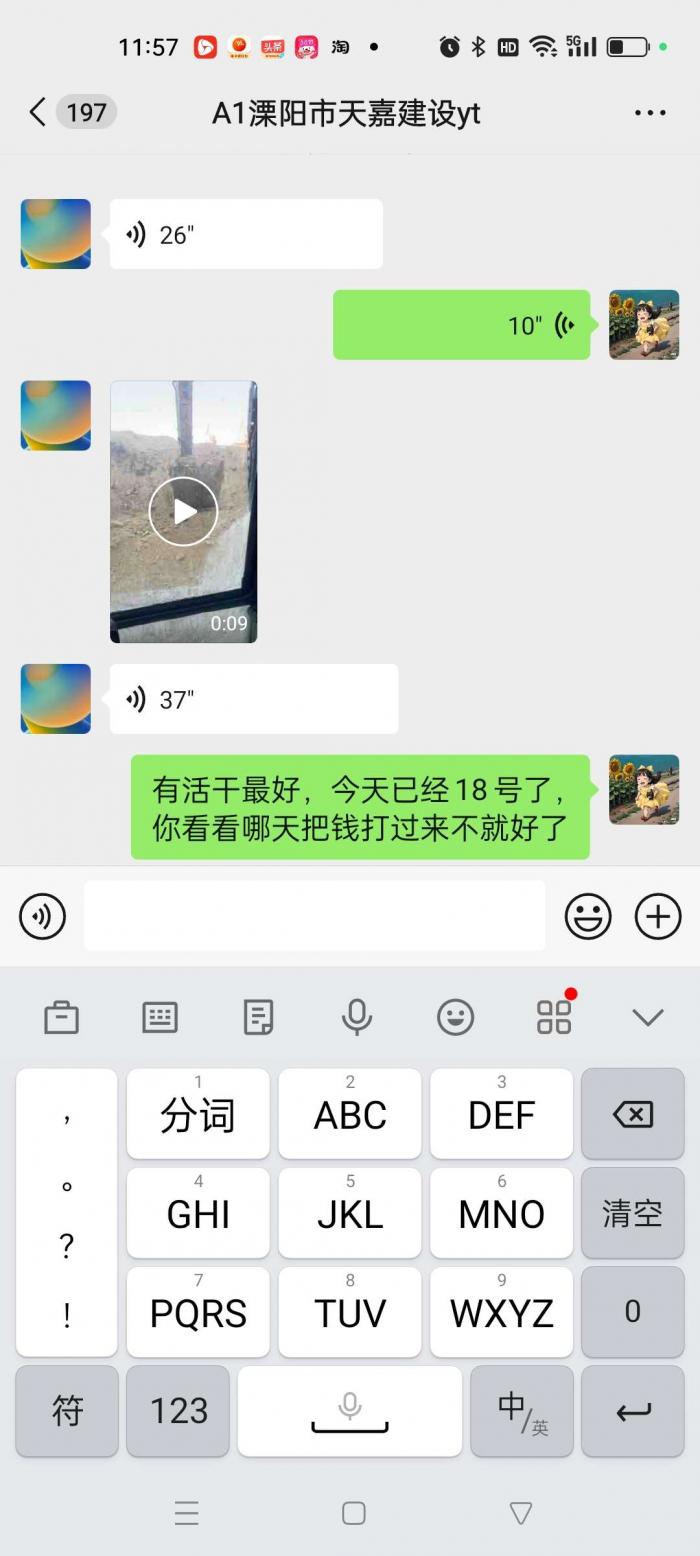Tap the 清空 clear key
700x1556 pixels.
coord(632,1213)
